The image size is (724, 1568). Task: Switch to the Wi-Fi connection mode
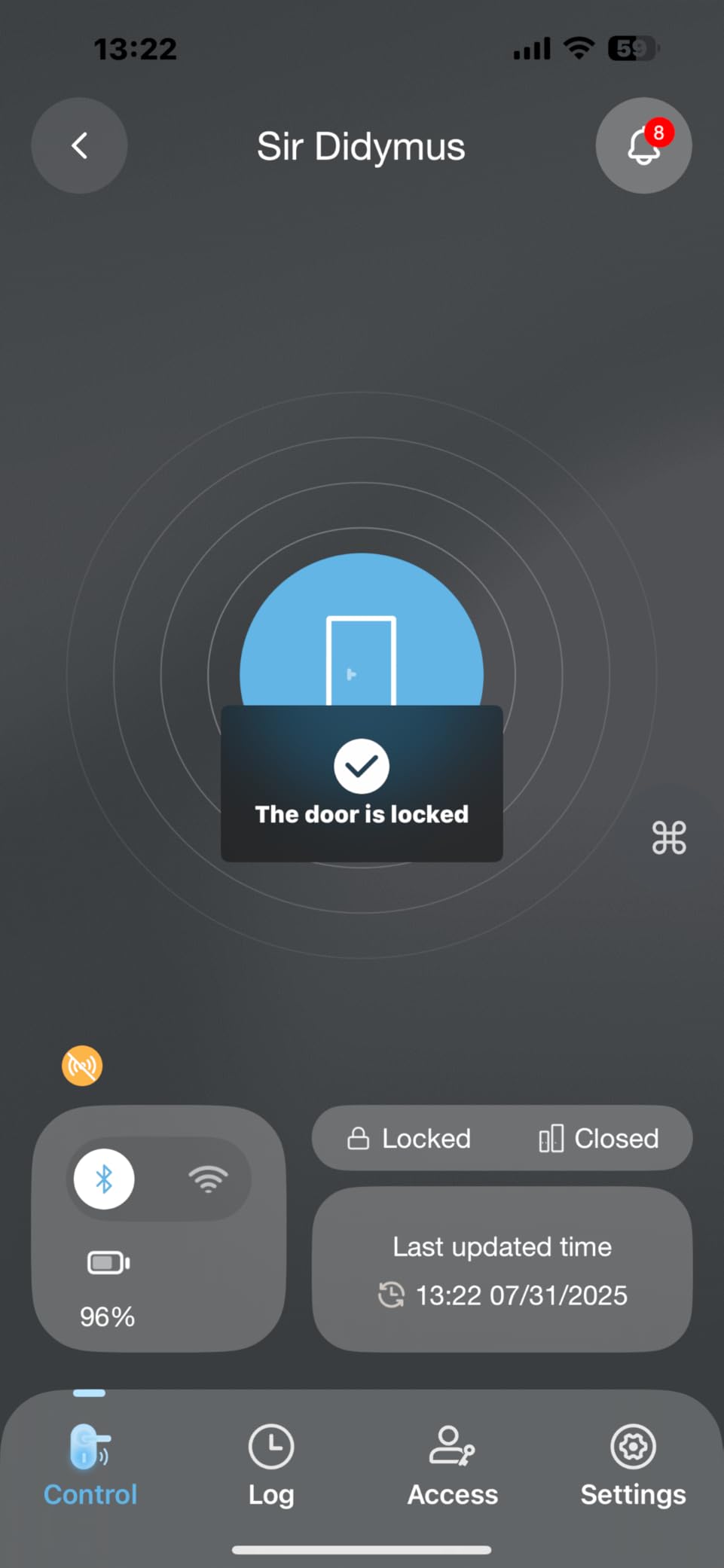tap(208, 1179)
